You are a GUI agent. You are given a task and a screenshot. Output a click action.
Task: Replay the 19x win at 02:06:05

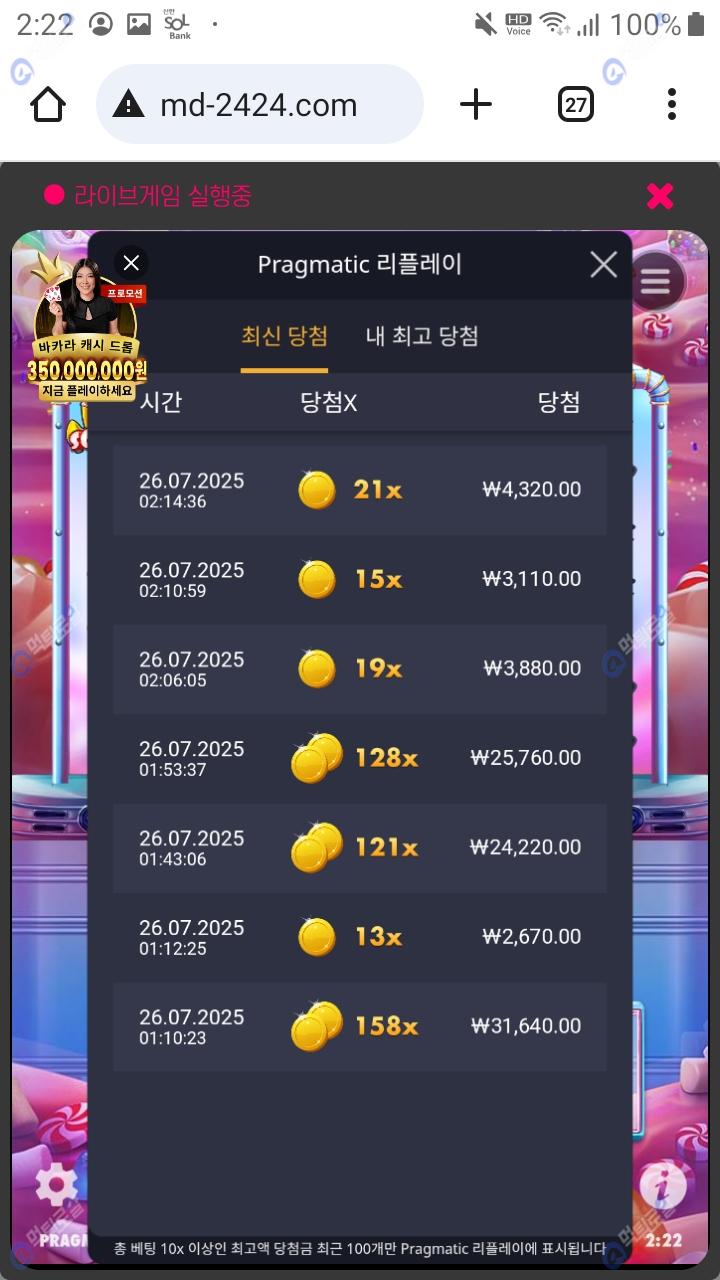click(x=359, y=668)
